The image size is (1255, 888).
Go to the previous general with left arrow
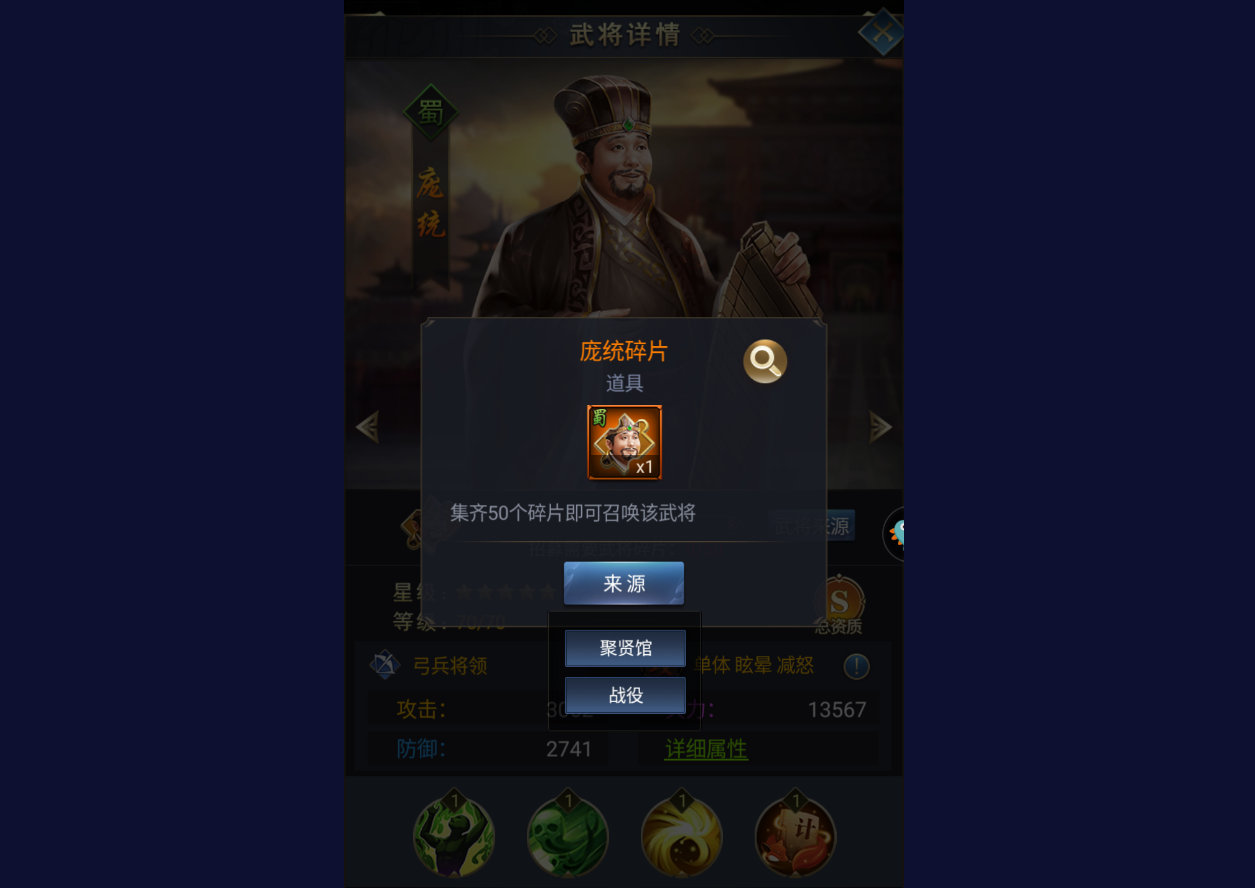click(367, 427)
